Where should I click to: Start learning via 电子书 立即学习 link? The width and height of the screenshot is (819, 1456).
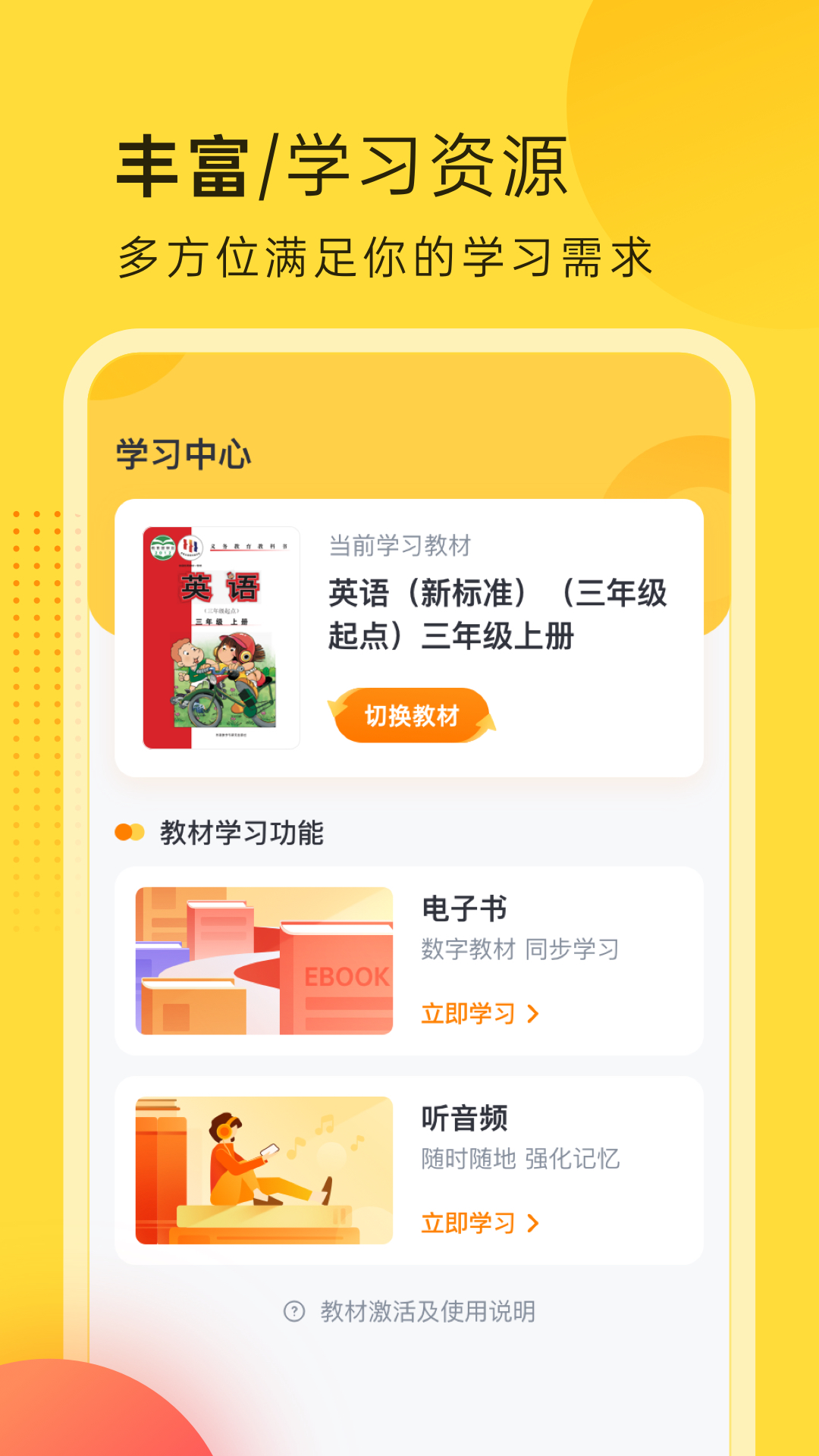point(468,1012)
